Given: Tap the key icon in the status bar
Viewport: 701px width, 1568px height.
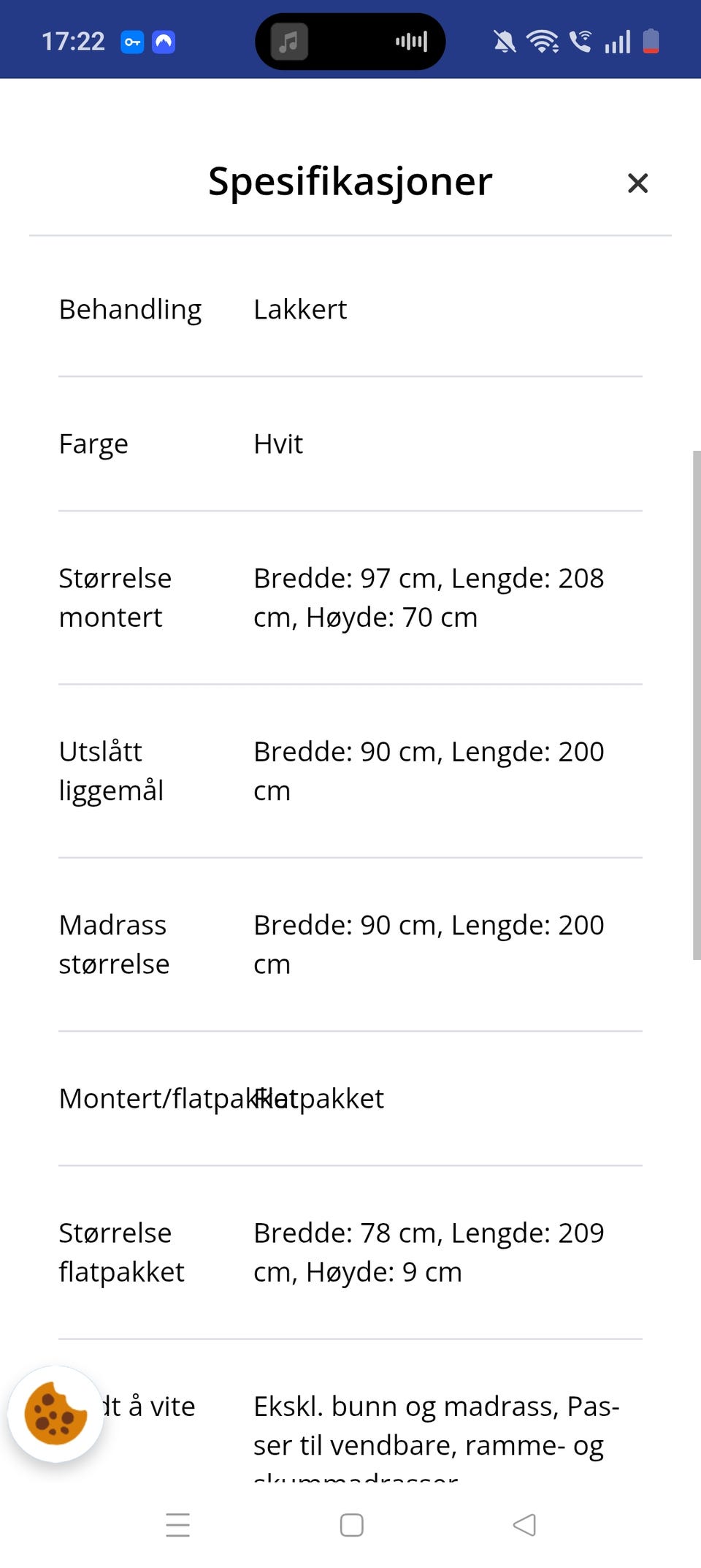Looking at the screenshot, I should pos(132,42).
